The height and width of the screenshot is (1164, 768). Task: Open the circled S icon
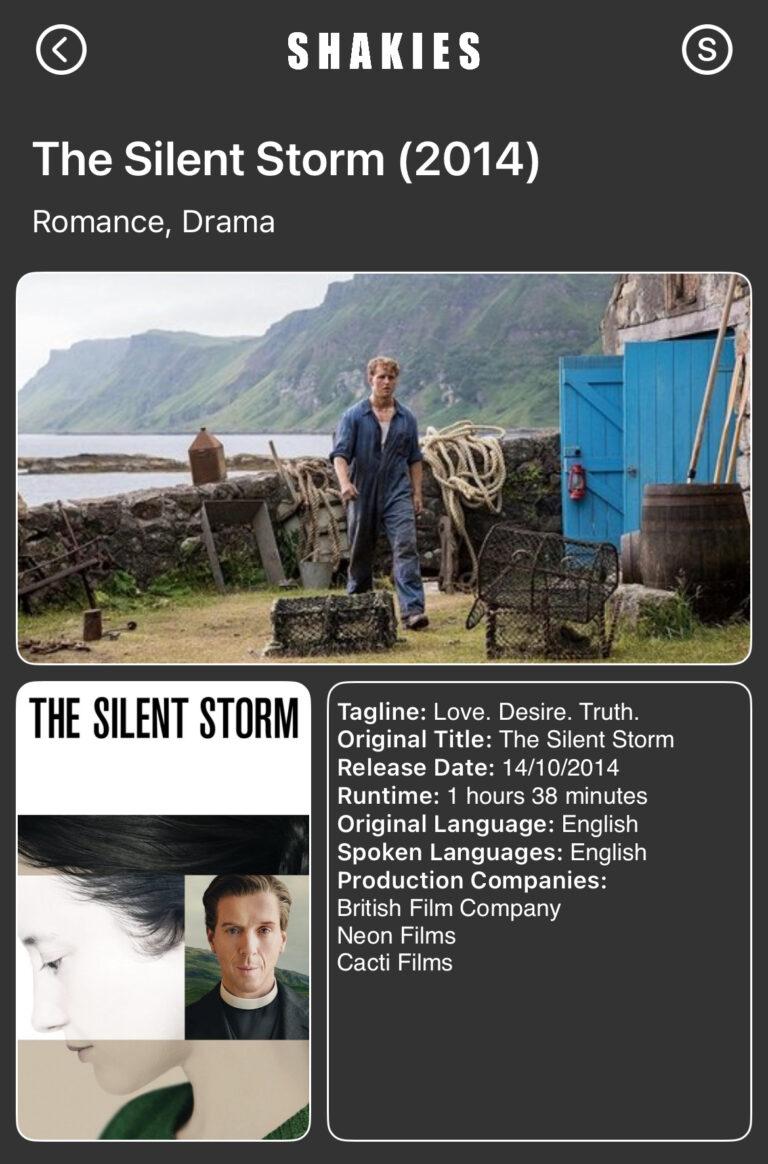tap(706, 49)
